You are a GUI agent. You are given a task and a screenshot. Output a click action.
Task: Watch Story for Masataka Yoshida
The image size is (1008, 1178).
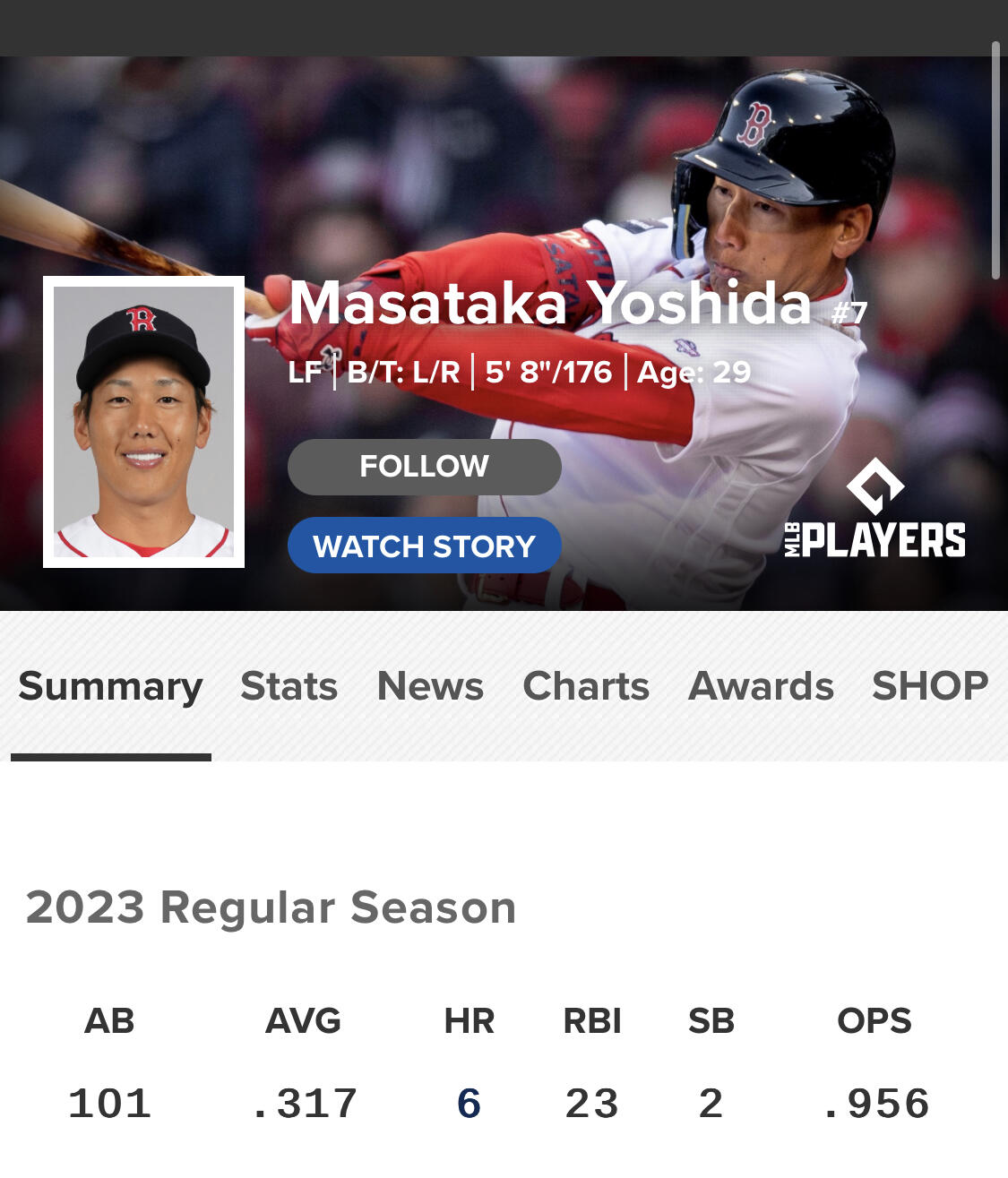point(424,546)
